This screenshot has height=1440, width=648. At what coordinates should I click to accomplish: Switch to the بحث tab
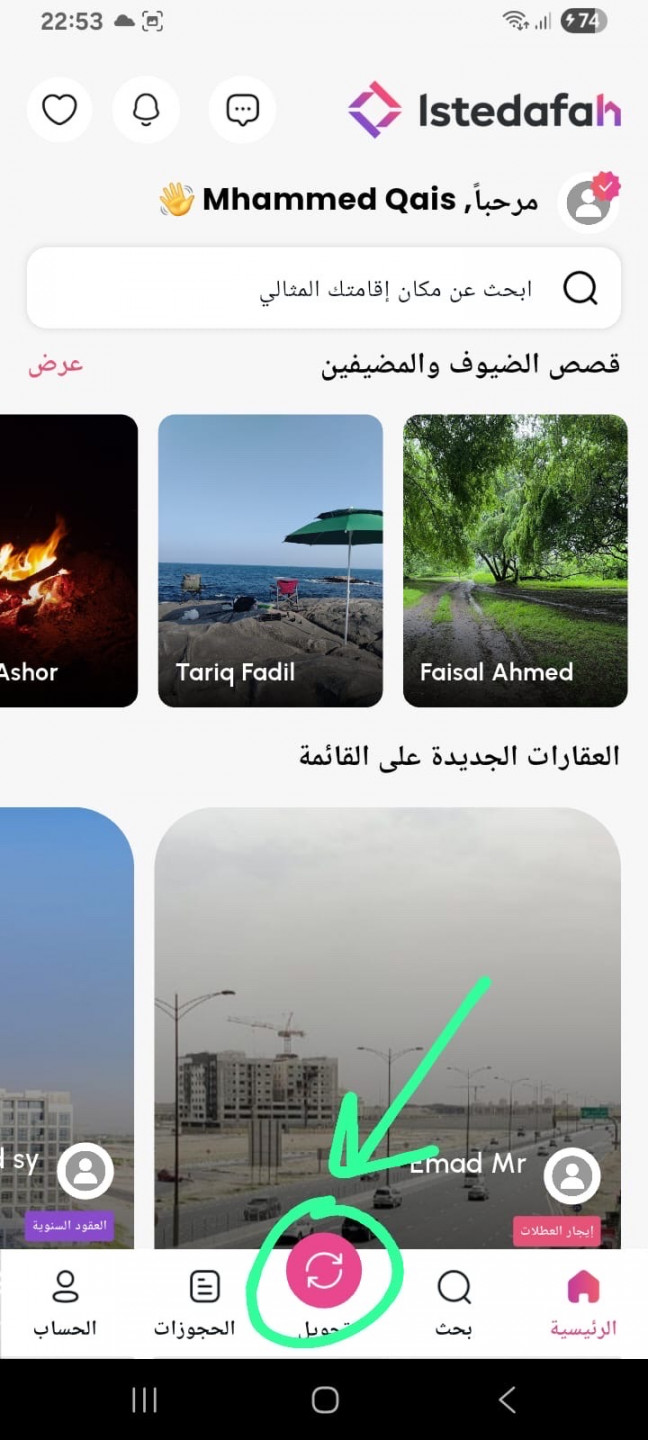point(454,1303)
